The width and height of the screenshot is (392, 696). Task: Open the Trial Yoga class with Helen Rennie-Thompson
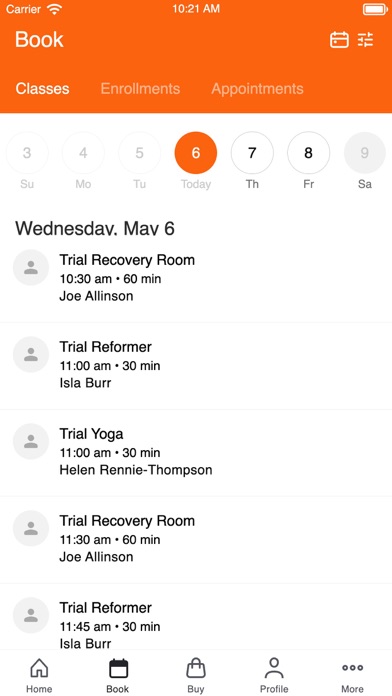(196, 453)
